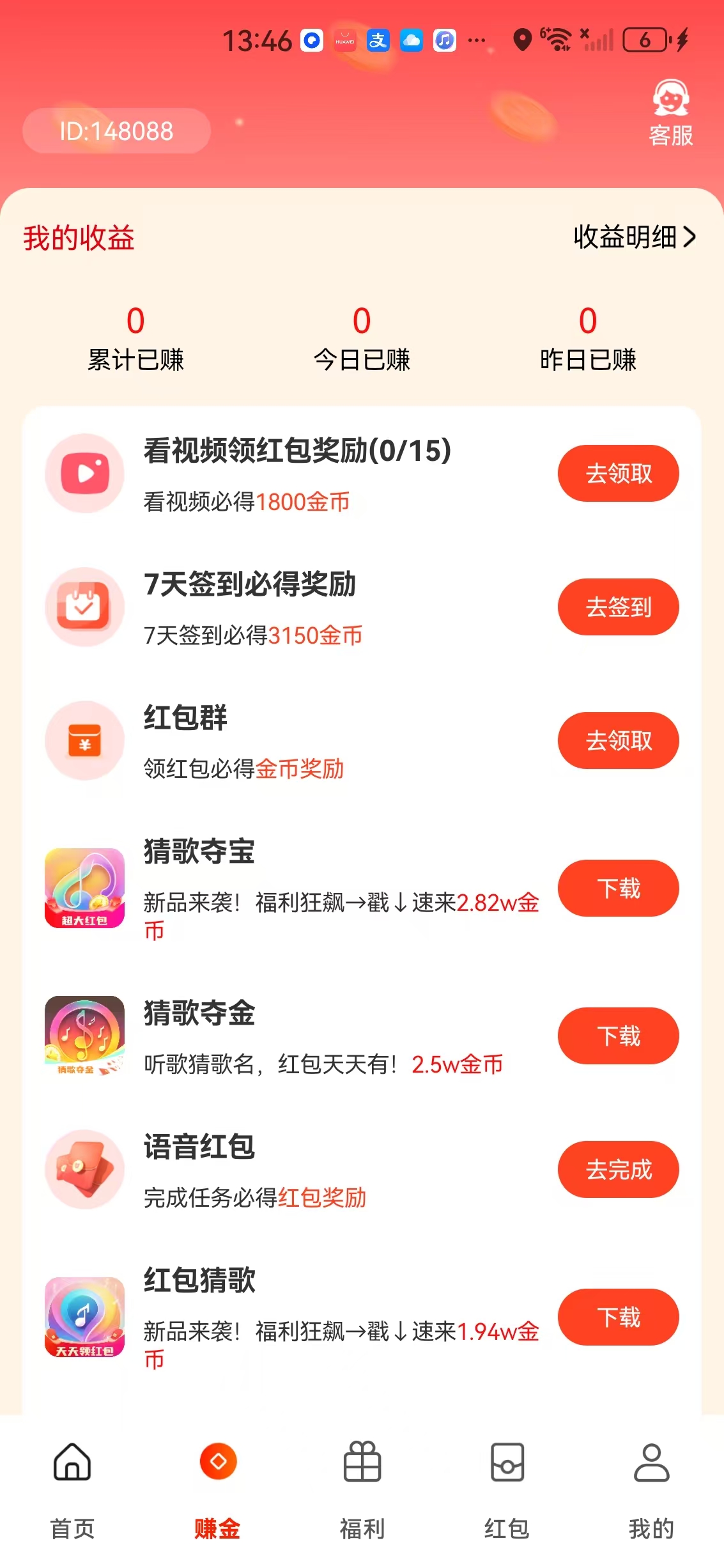Click the ID:148088 badge
Image resolution: width=724 pixels, height=1568 pixels.
point(116,130)
